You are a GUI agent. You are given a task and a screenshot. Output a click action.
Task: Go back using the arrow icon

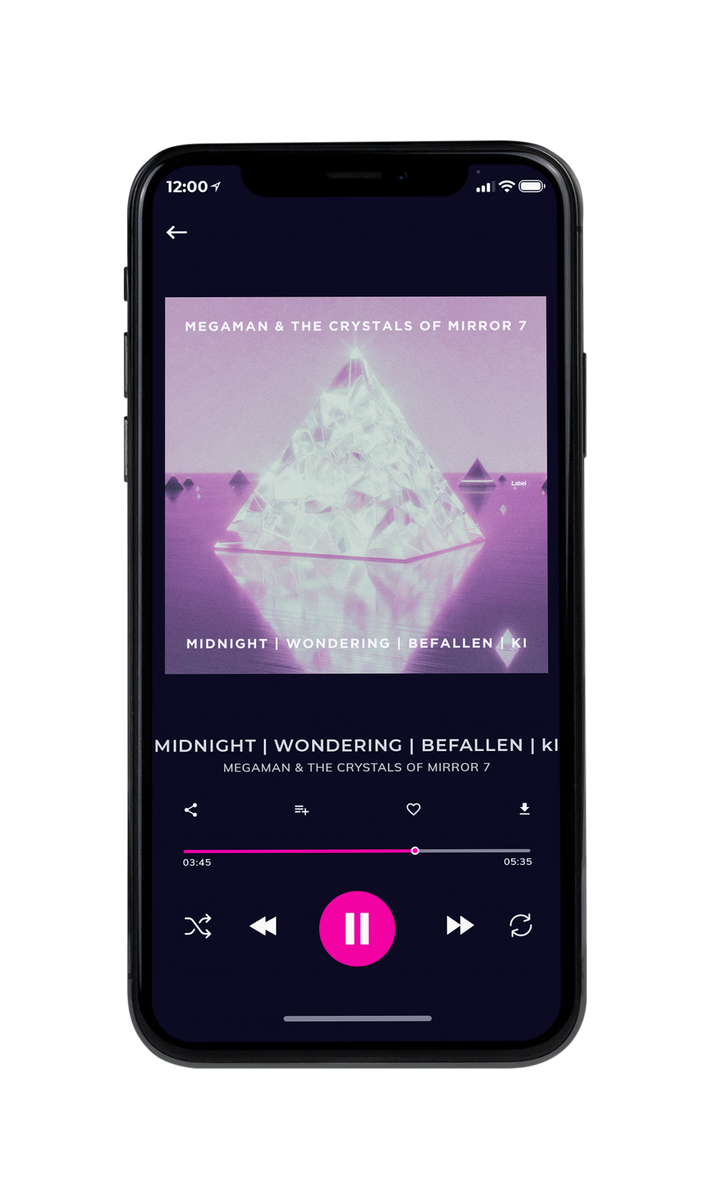177,232
